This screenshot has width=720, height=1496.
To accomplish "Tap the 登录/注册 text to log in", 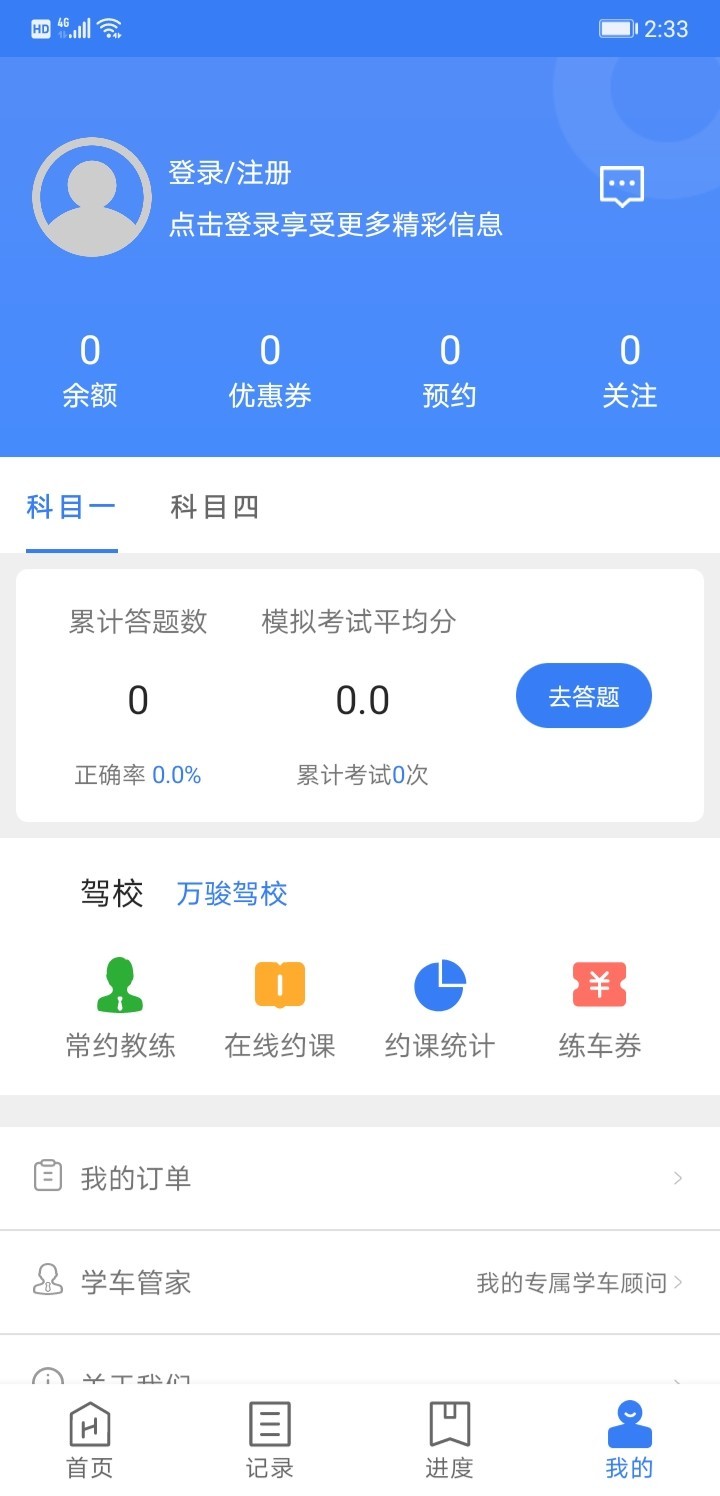I will [230, 173].
